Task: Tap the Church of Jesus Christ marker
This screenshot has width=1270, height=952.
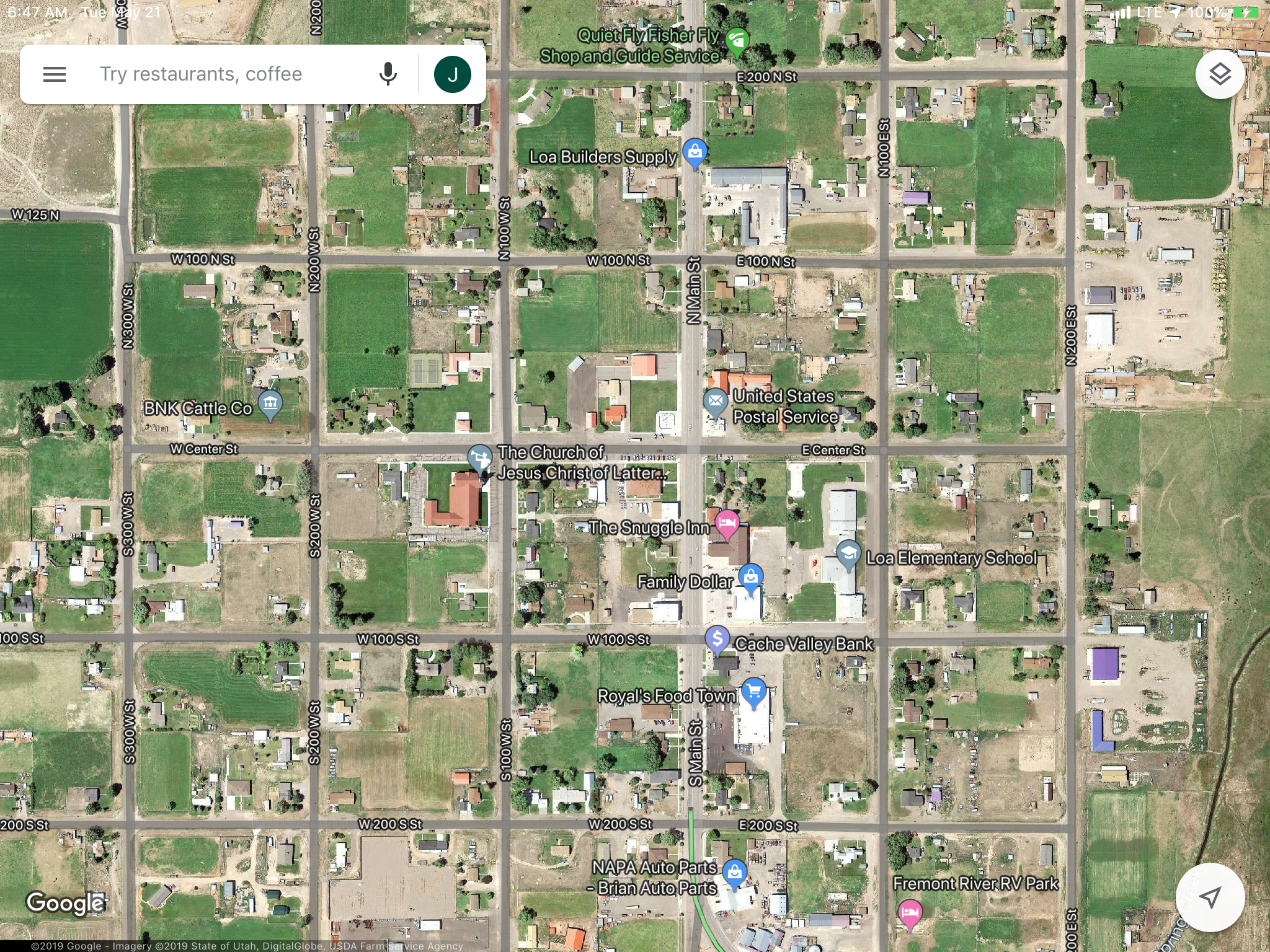Action: [479, 459]
